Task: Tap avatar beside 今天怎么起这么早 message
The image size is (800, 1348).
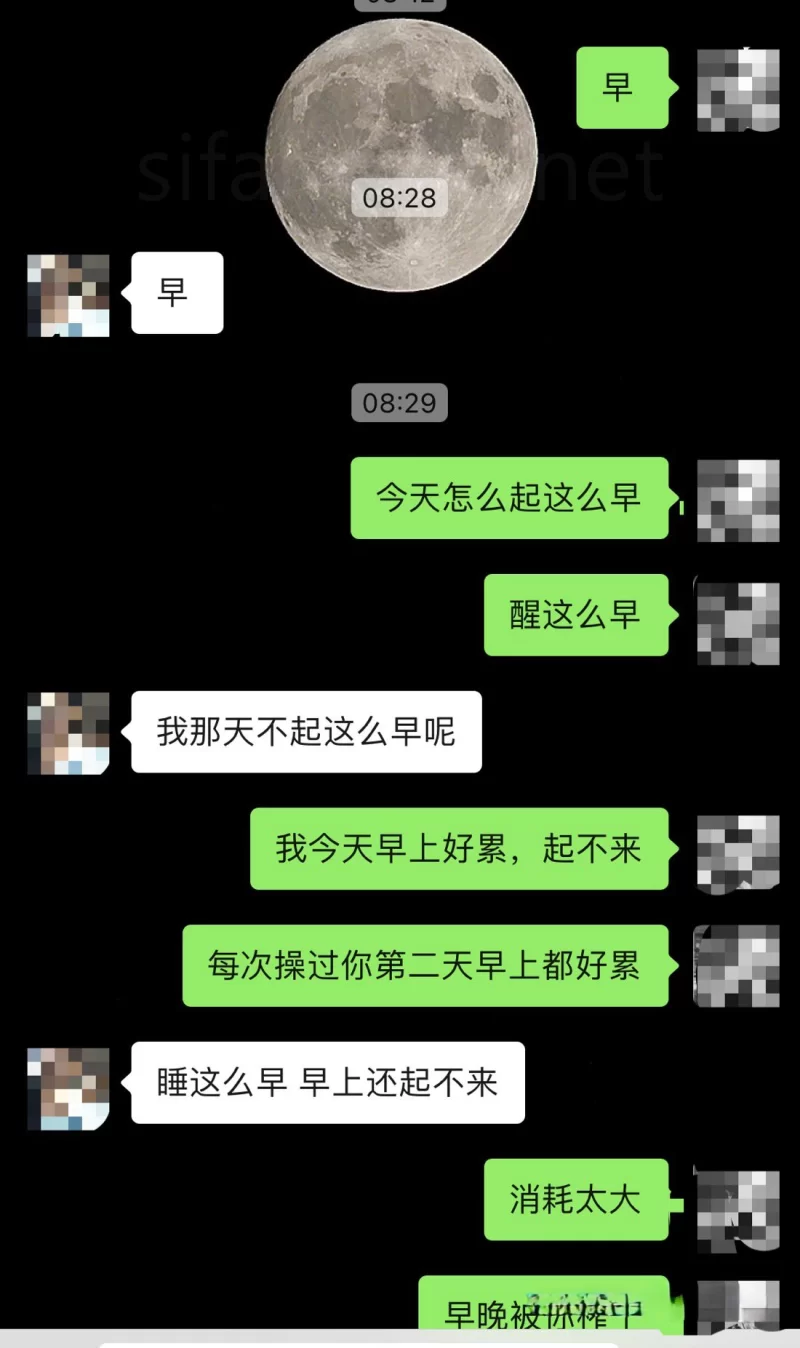Action: [738, 500]
